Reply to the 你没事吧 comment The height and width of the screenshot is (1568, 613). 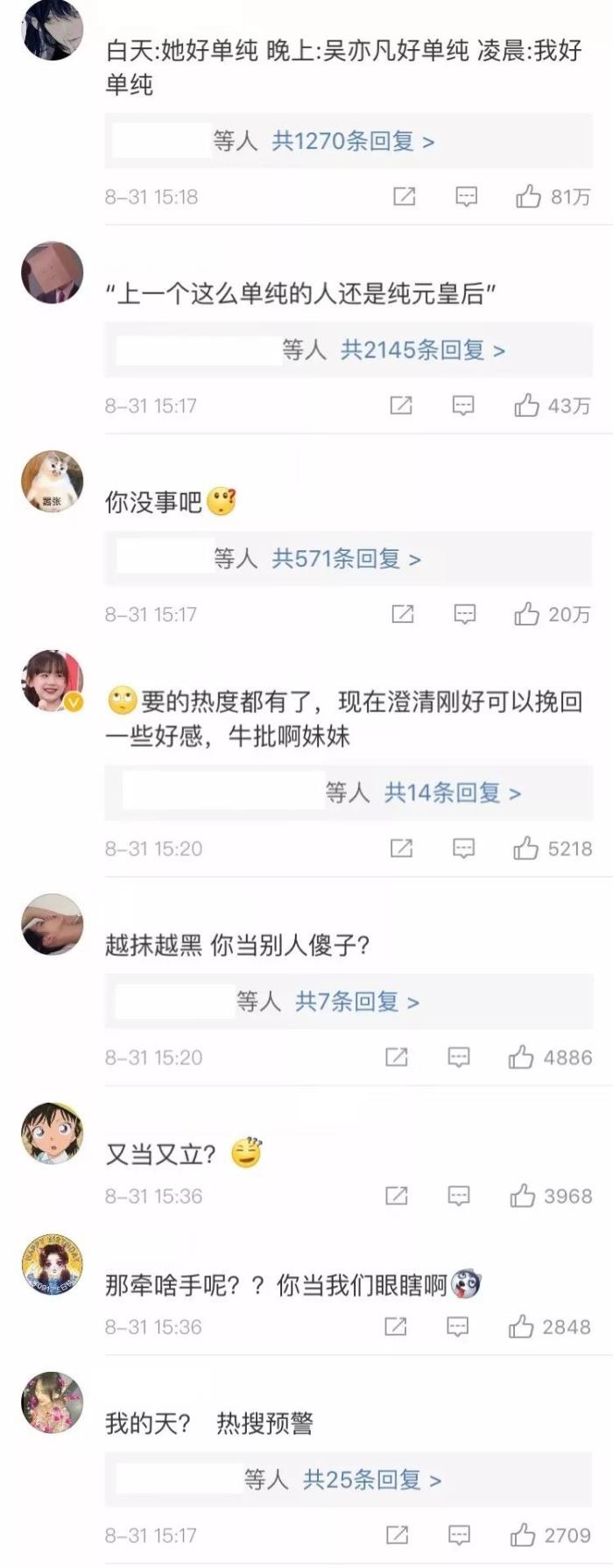coord(464,614)
